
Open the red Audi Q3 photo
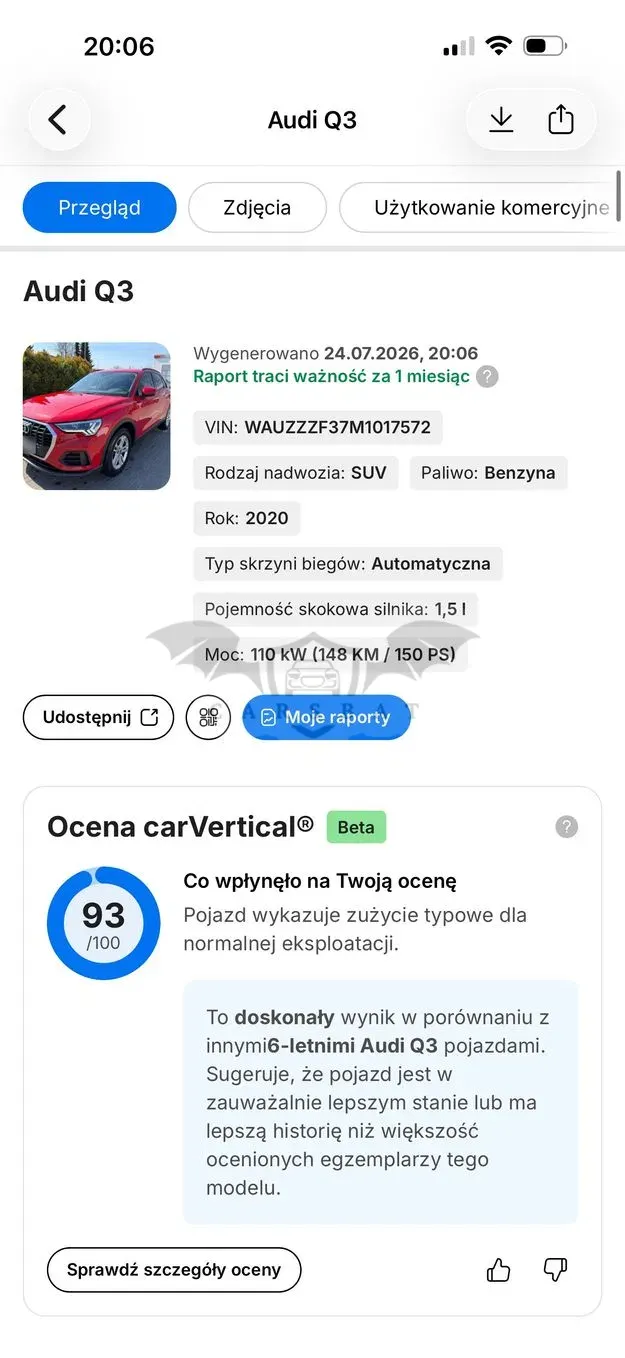(97, 416)
